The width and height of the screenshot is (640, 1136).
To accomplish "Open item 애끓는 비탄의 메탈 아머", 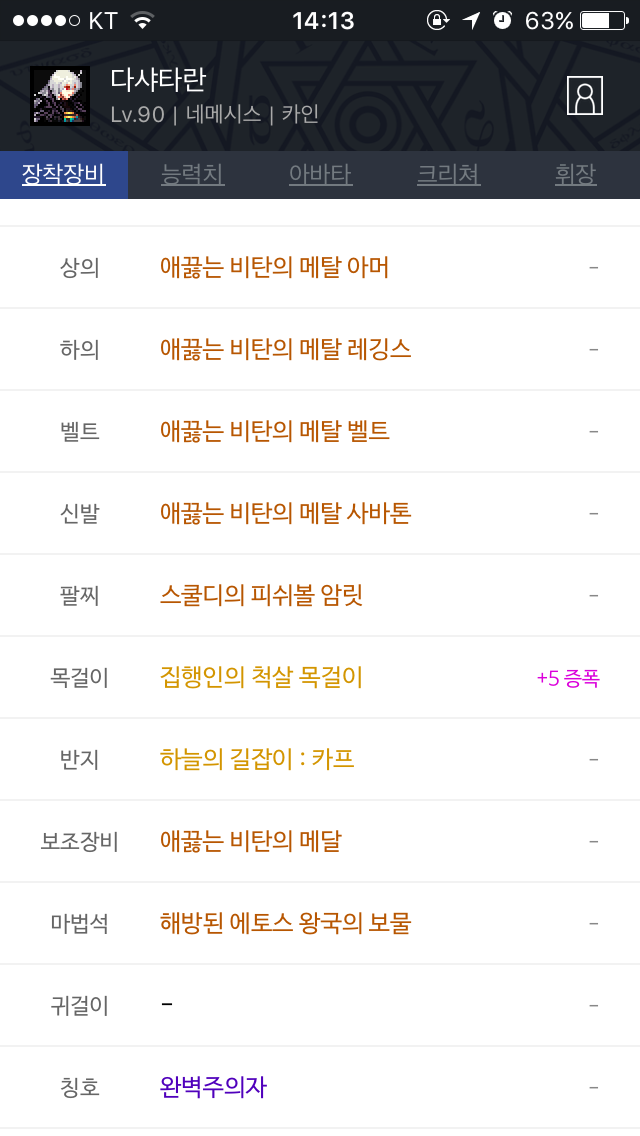I will (x=274, y=267).
